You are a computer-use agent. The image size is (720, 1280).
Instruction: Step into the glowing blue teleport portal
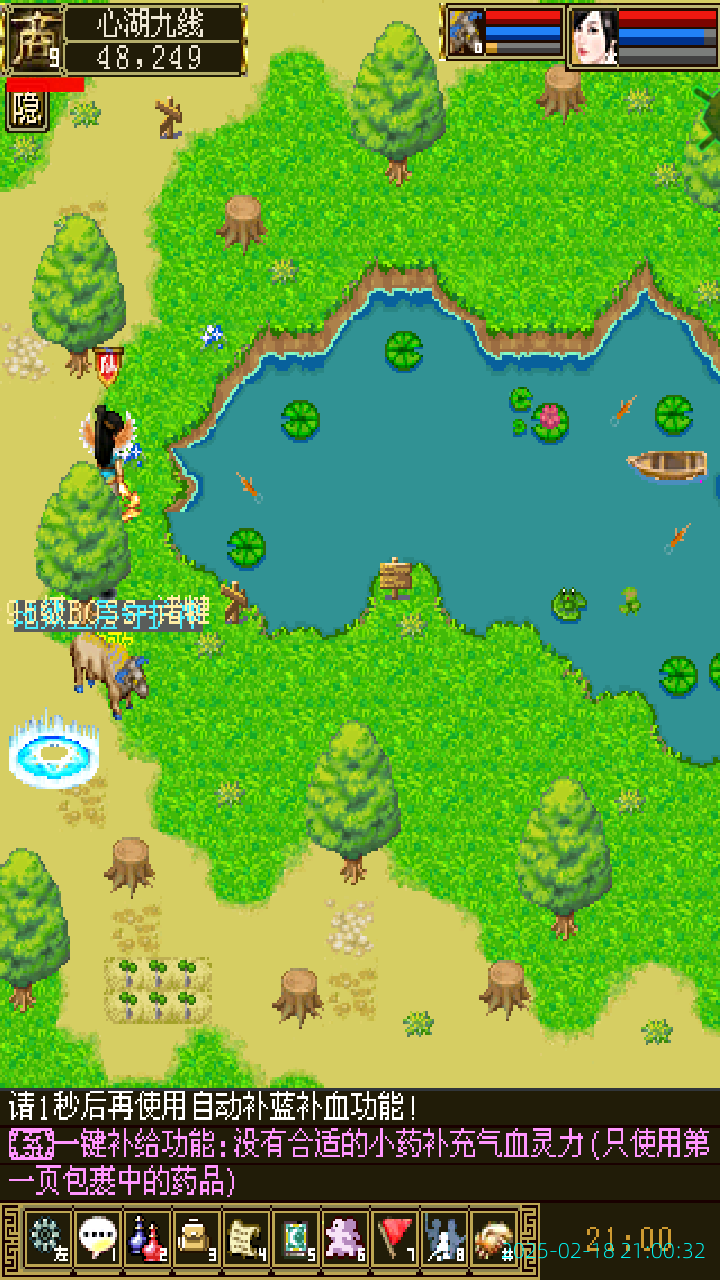point(54,750)
